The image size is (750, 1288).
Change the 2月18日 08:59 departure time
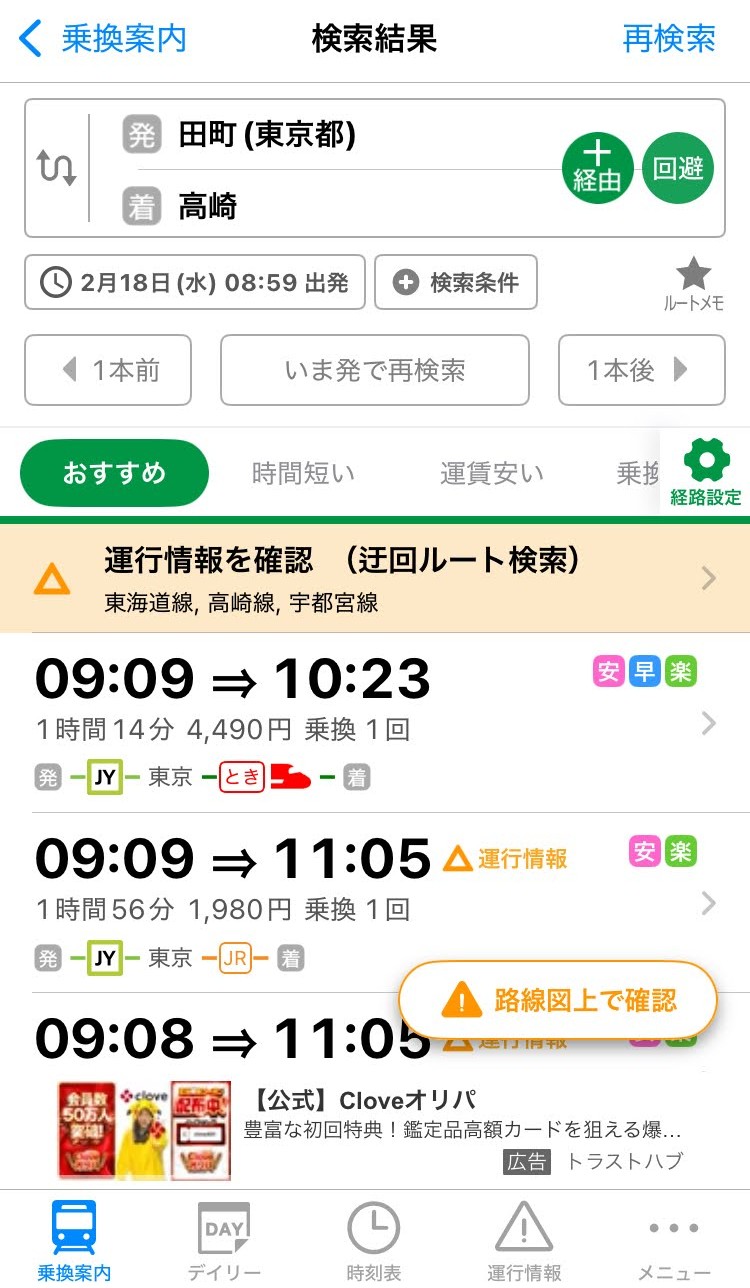tap(195, 283)
